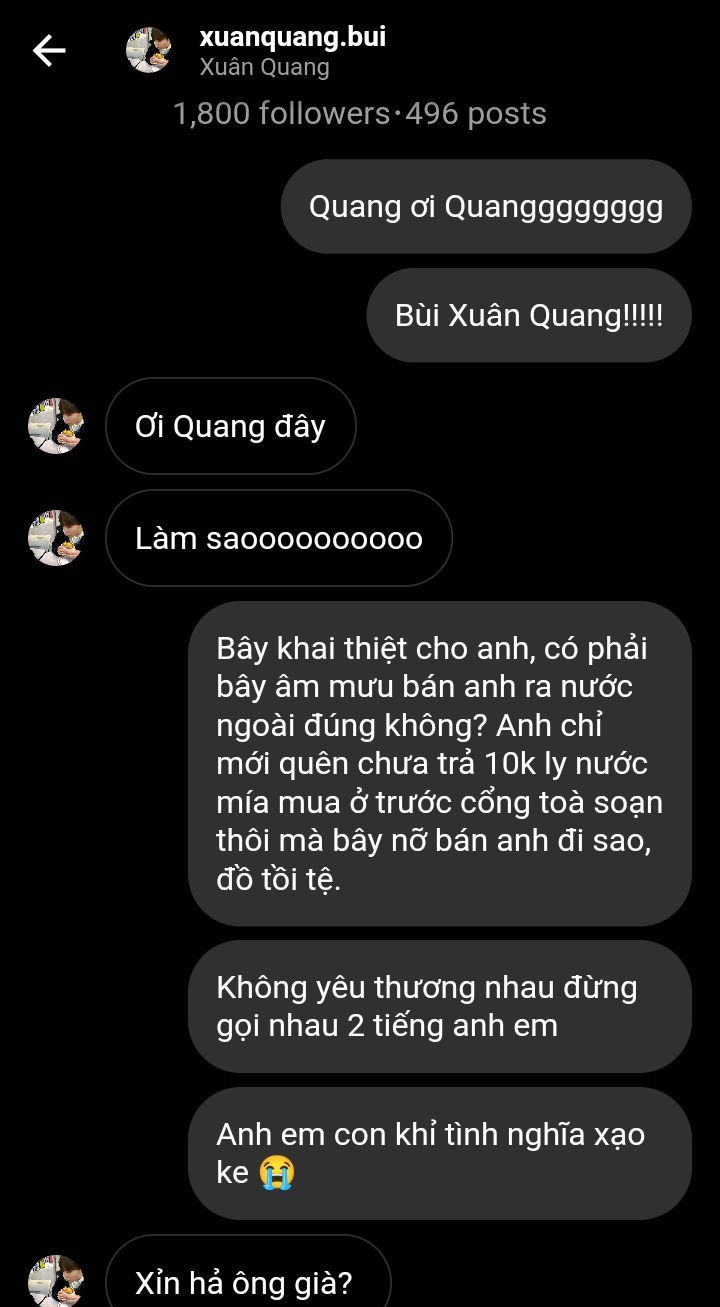Tap the avatar beside "Làm saoooooooooo"

pos(56,538)
